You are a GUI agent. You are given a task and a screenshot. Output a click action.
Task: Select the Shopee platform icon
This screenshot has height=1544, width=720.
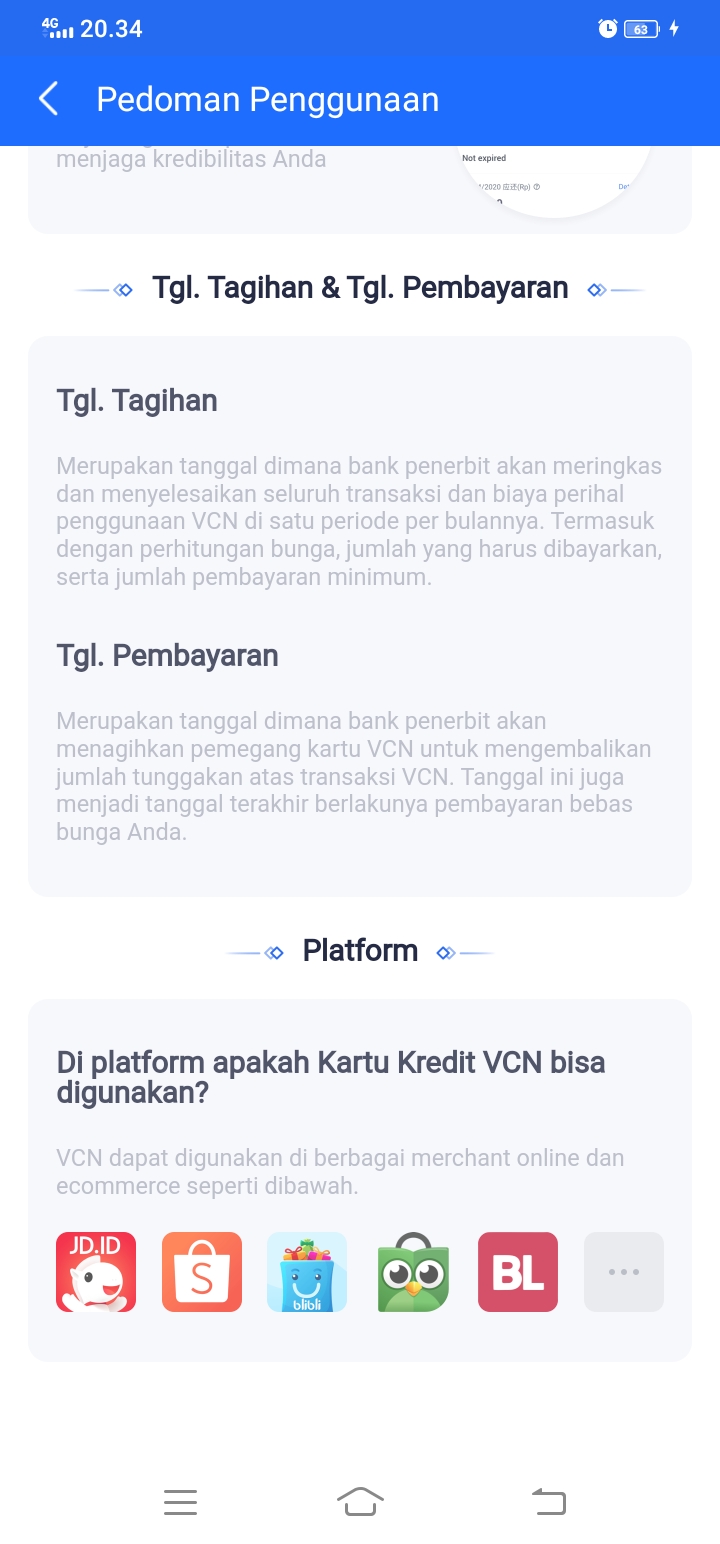(x=202, y=1272)
